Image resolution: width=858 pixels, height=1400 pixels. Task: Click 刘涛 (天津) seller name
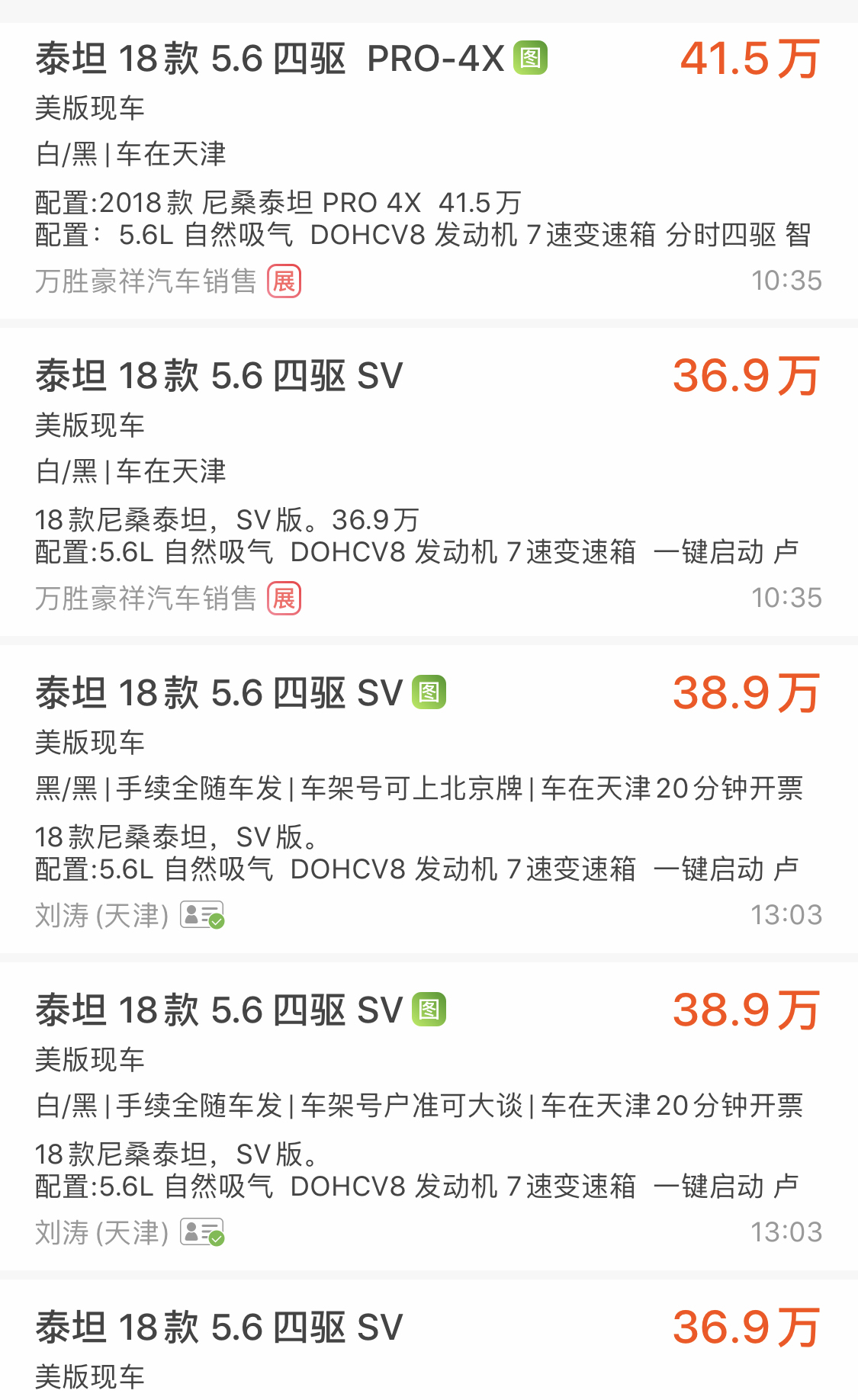pos(101,914)
